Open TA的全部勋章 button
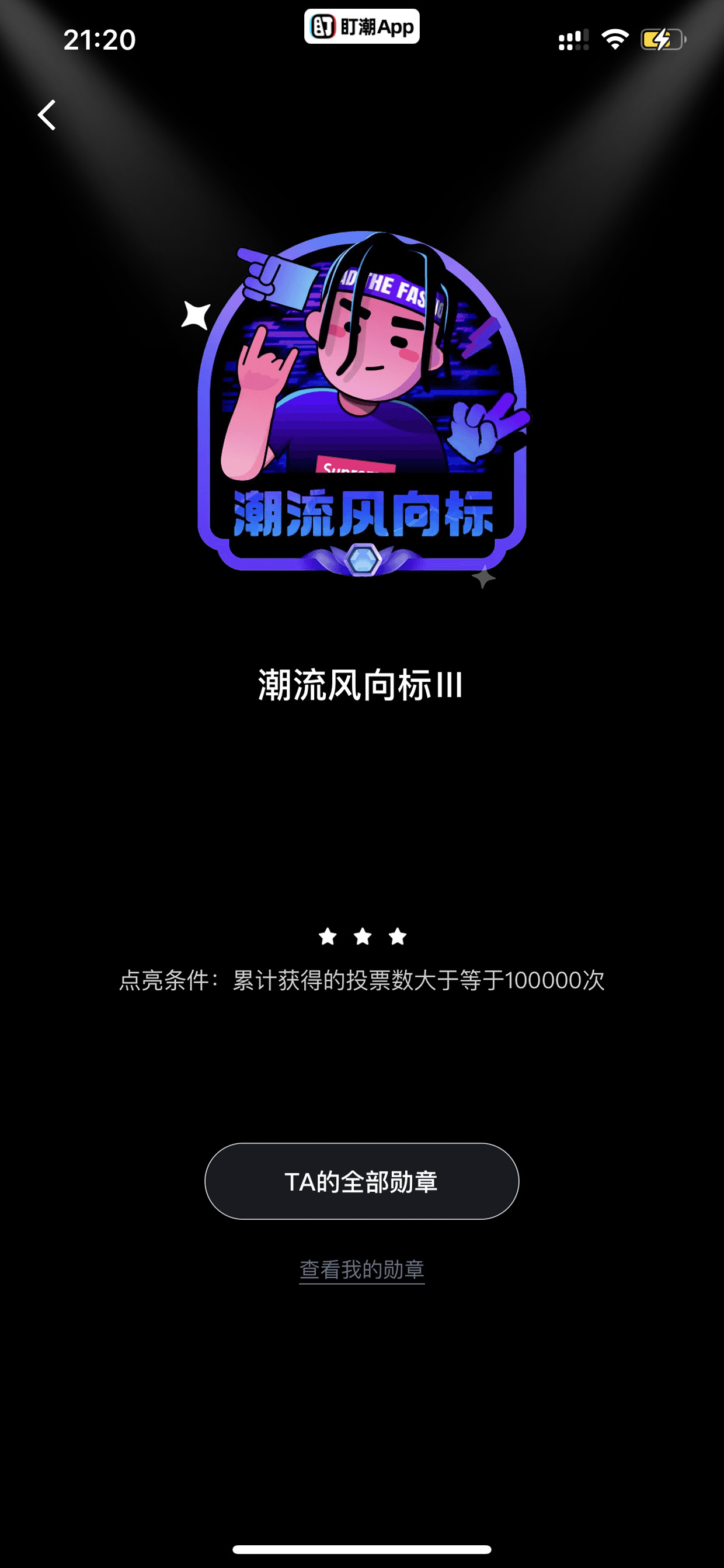Screen dimensions: 724x1568 (361, 1181)
